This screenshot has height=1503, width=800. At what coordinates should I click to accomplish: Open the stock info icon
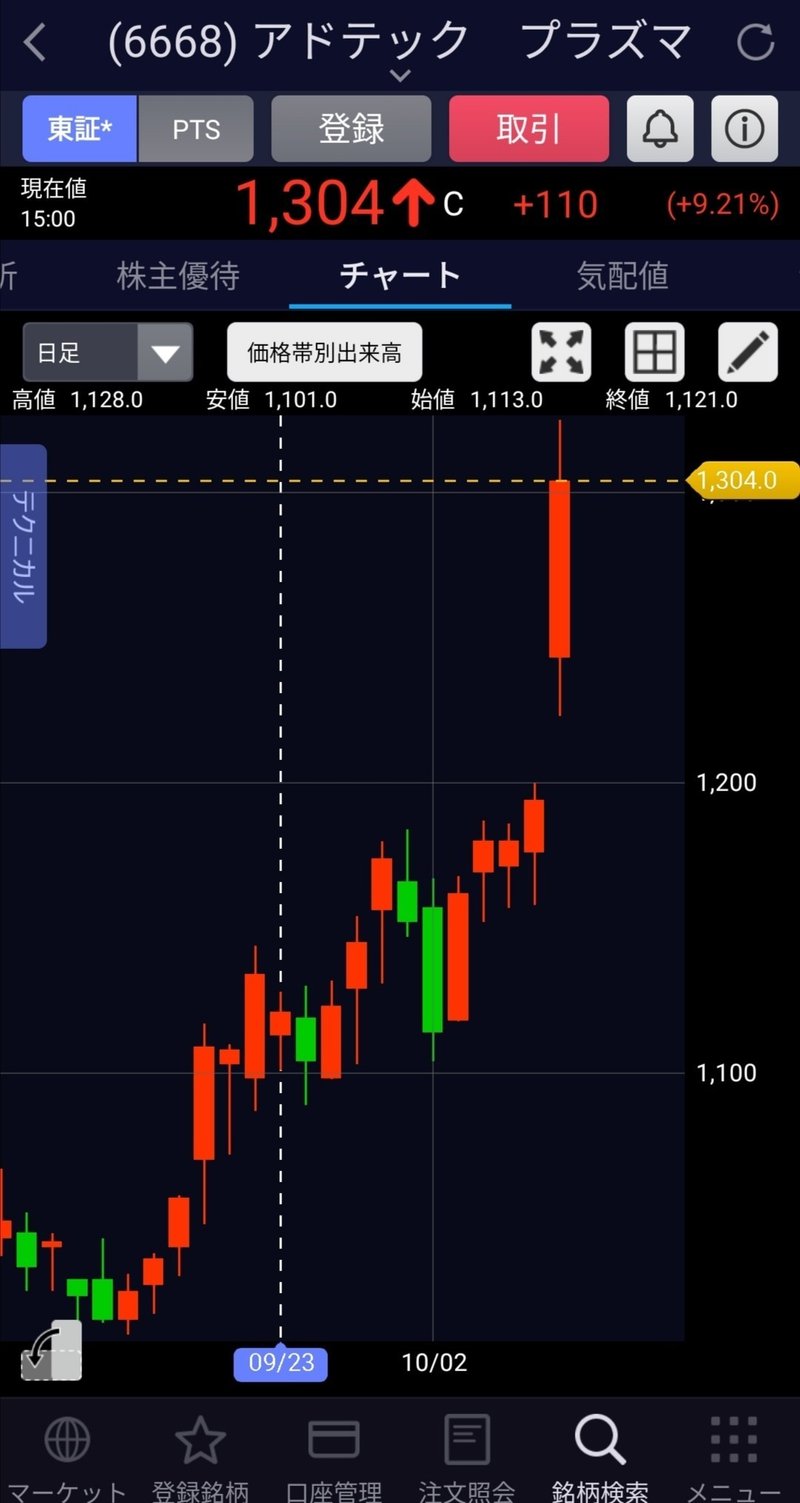tap(744, 129)
